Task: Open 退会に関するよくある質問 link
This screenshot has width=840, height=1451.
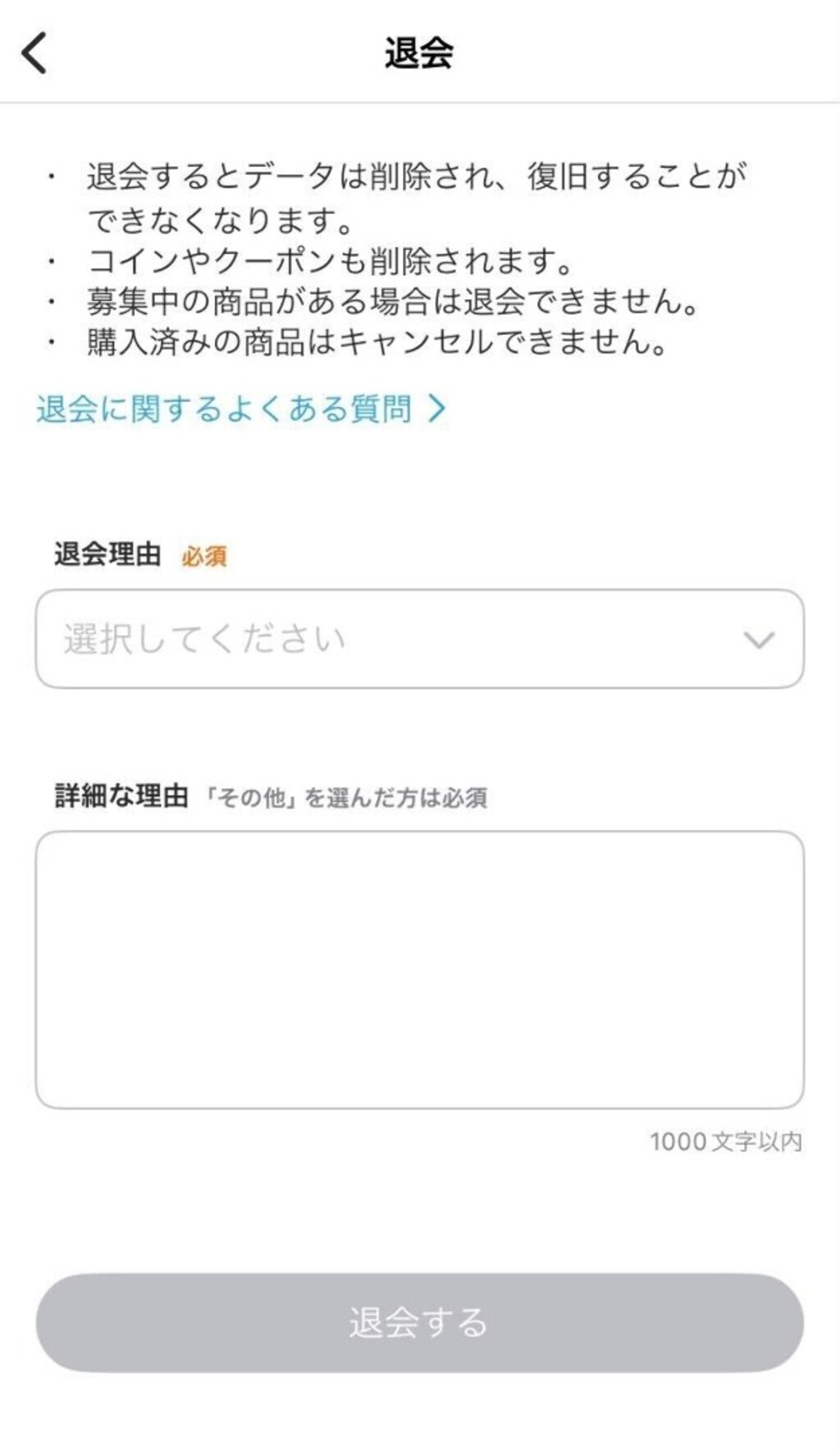Action: point(240,408)
